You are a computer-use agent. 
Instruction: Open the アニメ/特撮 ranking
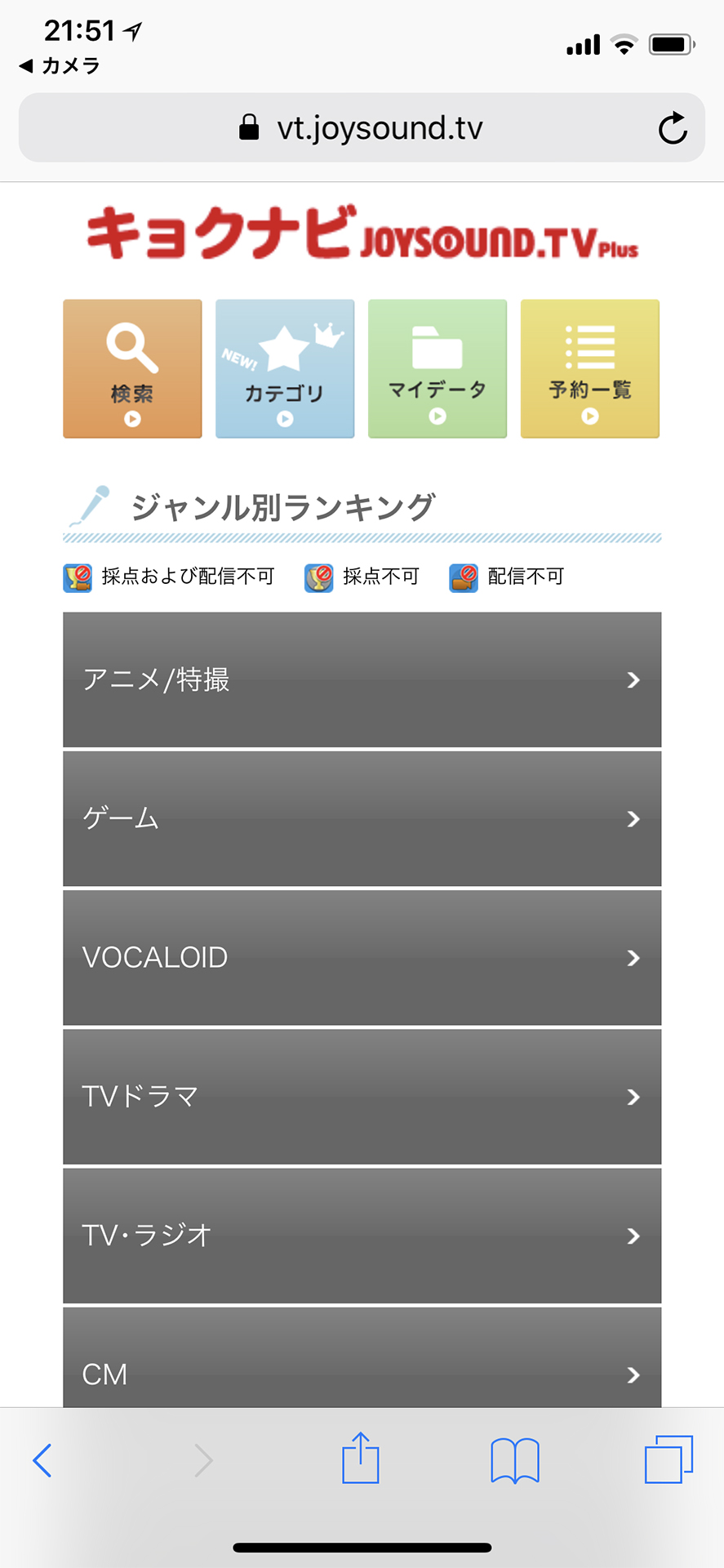pyautogui.click(x=362, y=679)
